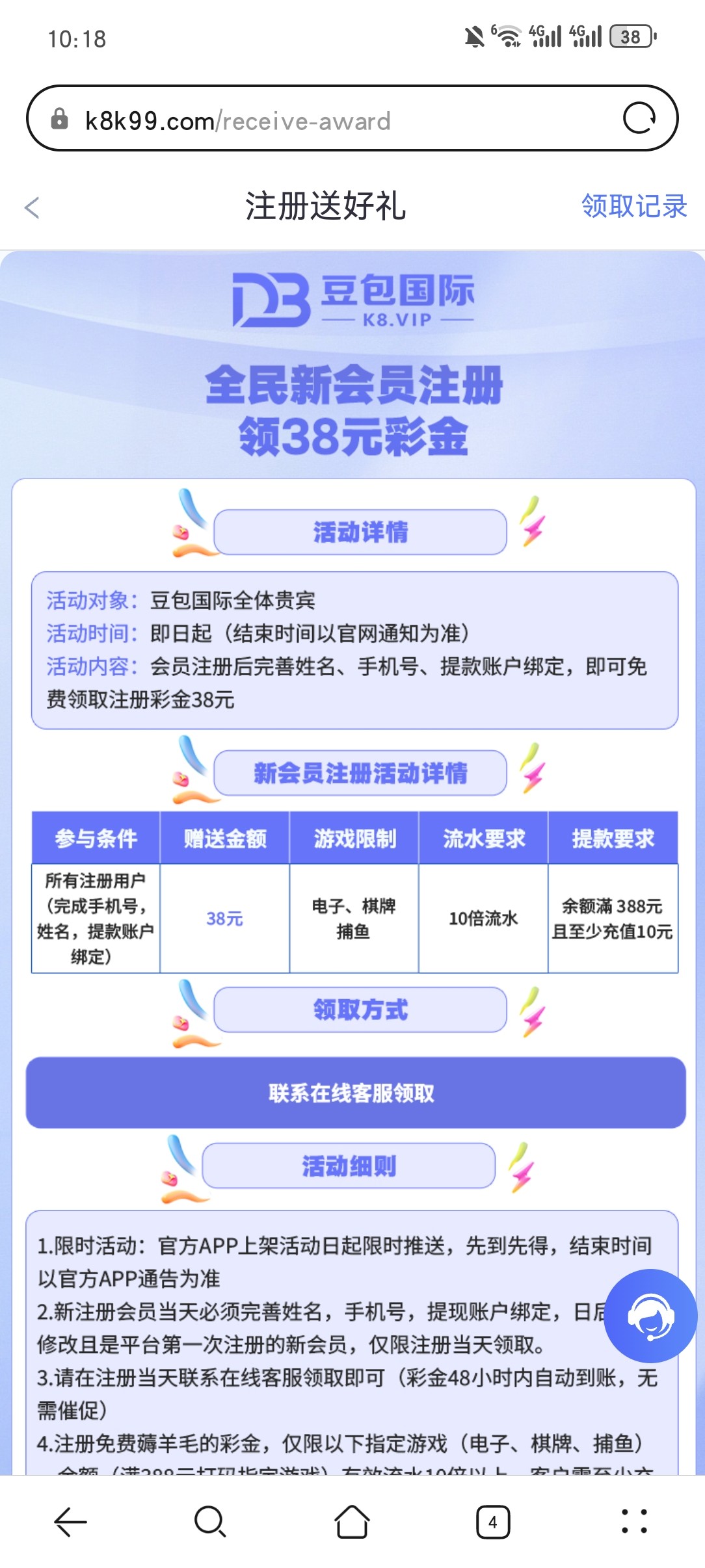The image size is (705, 1568).
Task: Open browser search from bottom toolbar
Action: 210,1522
